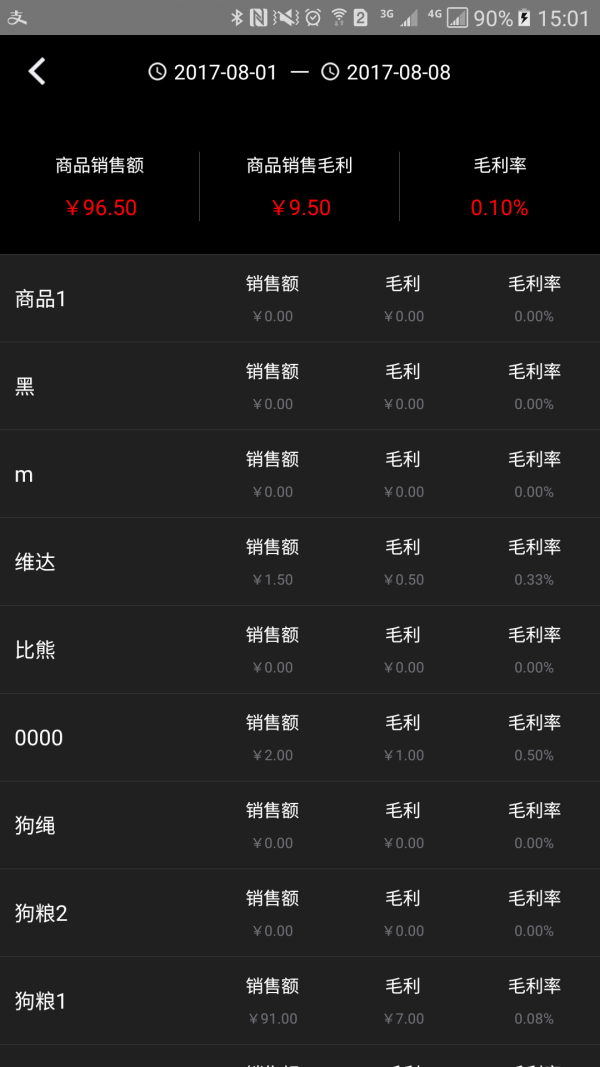Change the start date 2017-08-01
The image size is (600, 1067).
tap(213, 72)
